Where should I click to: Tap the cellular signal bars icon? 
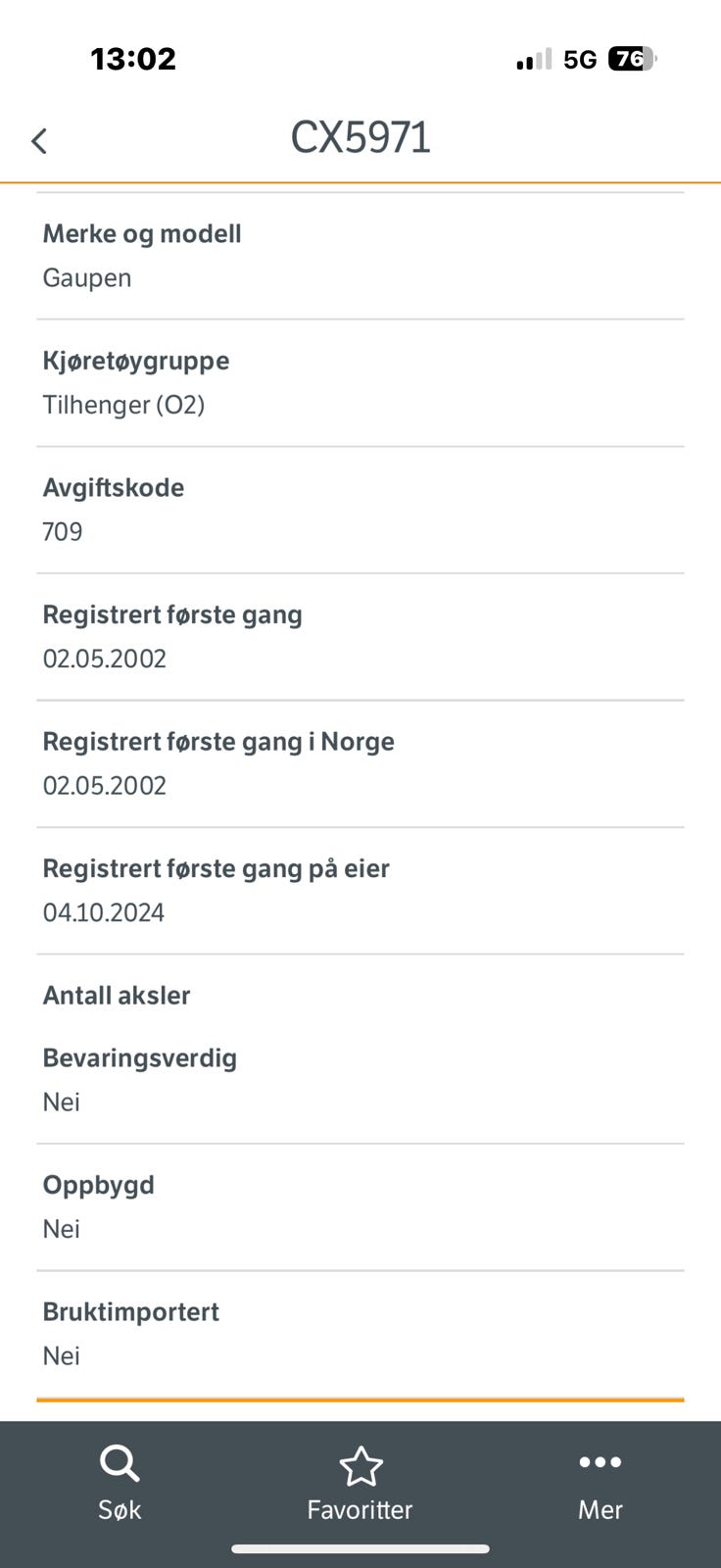(531, 59)
